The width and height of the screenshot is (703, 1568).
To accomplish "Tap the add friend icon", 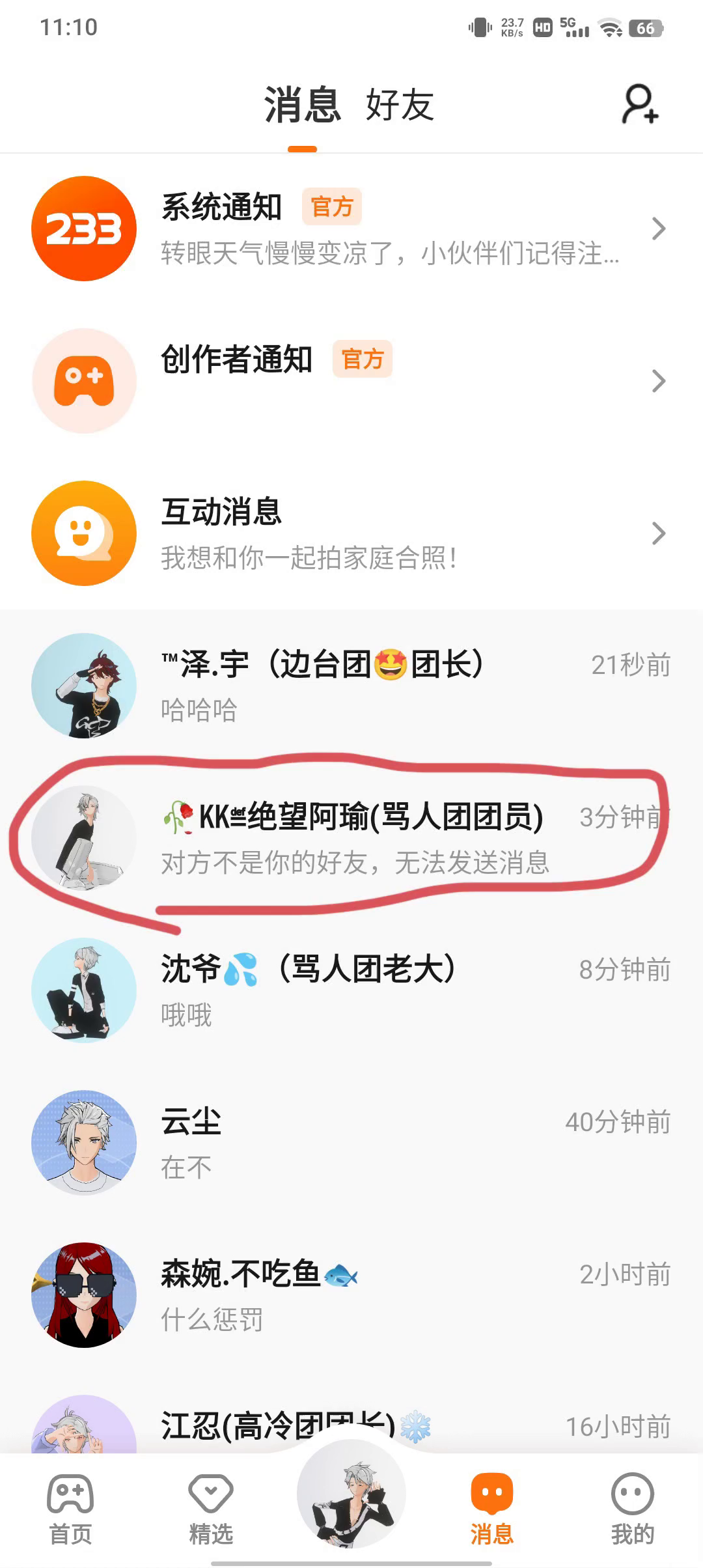I will tap(641, 104).
